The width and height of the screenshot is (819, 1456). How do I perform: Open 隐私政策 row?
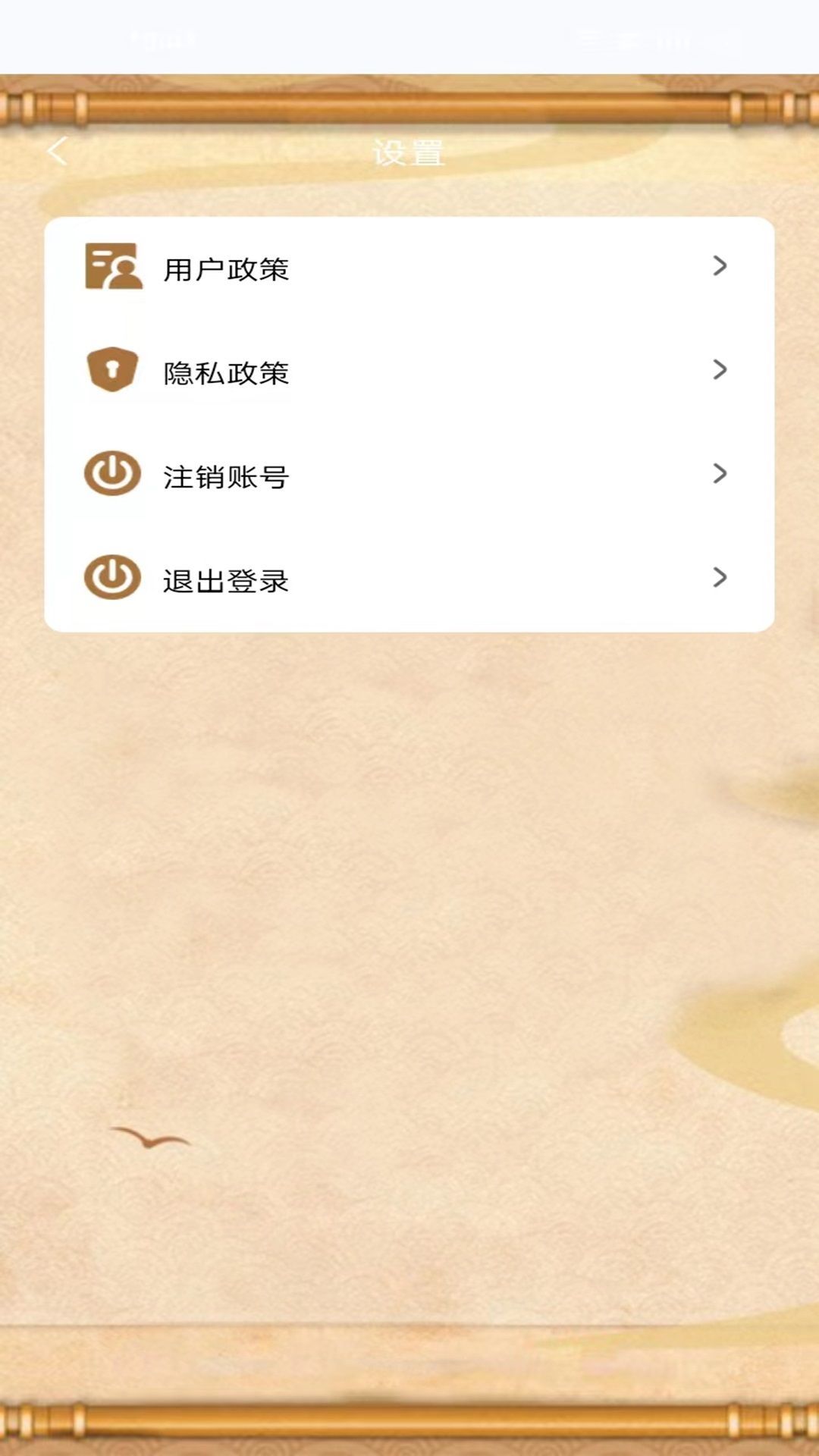(408, 372)
